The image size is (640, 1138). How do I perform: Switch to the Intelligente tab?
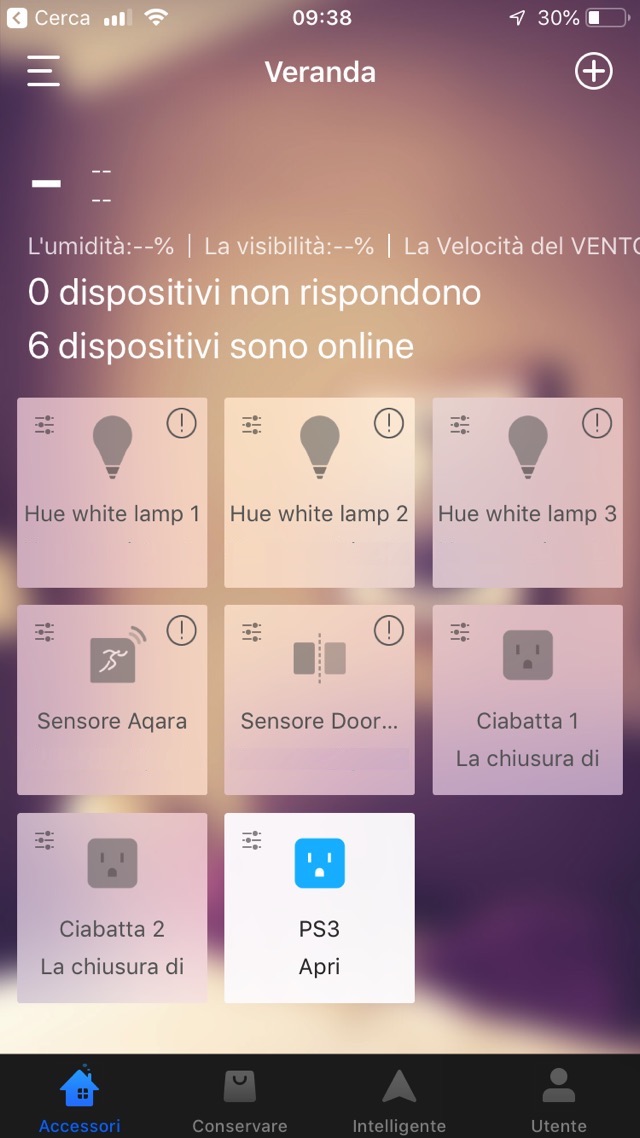click(x=398, y=1100)
